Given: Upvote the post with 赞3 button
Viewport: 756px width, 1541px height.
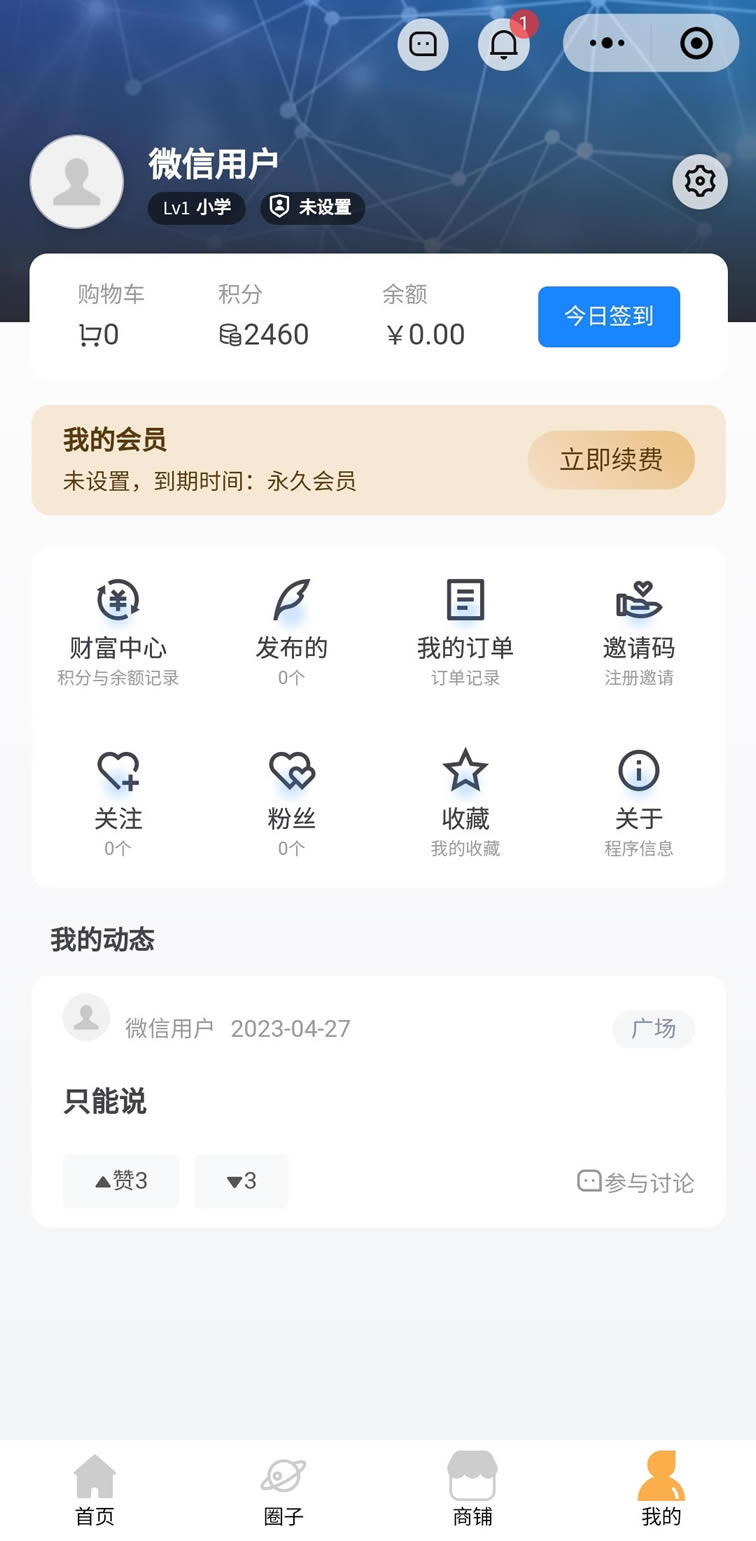Looking at the screenshot, I should click(121, 1181).
